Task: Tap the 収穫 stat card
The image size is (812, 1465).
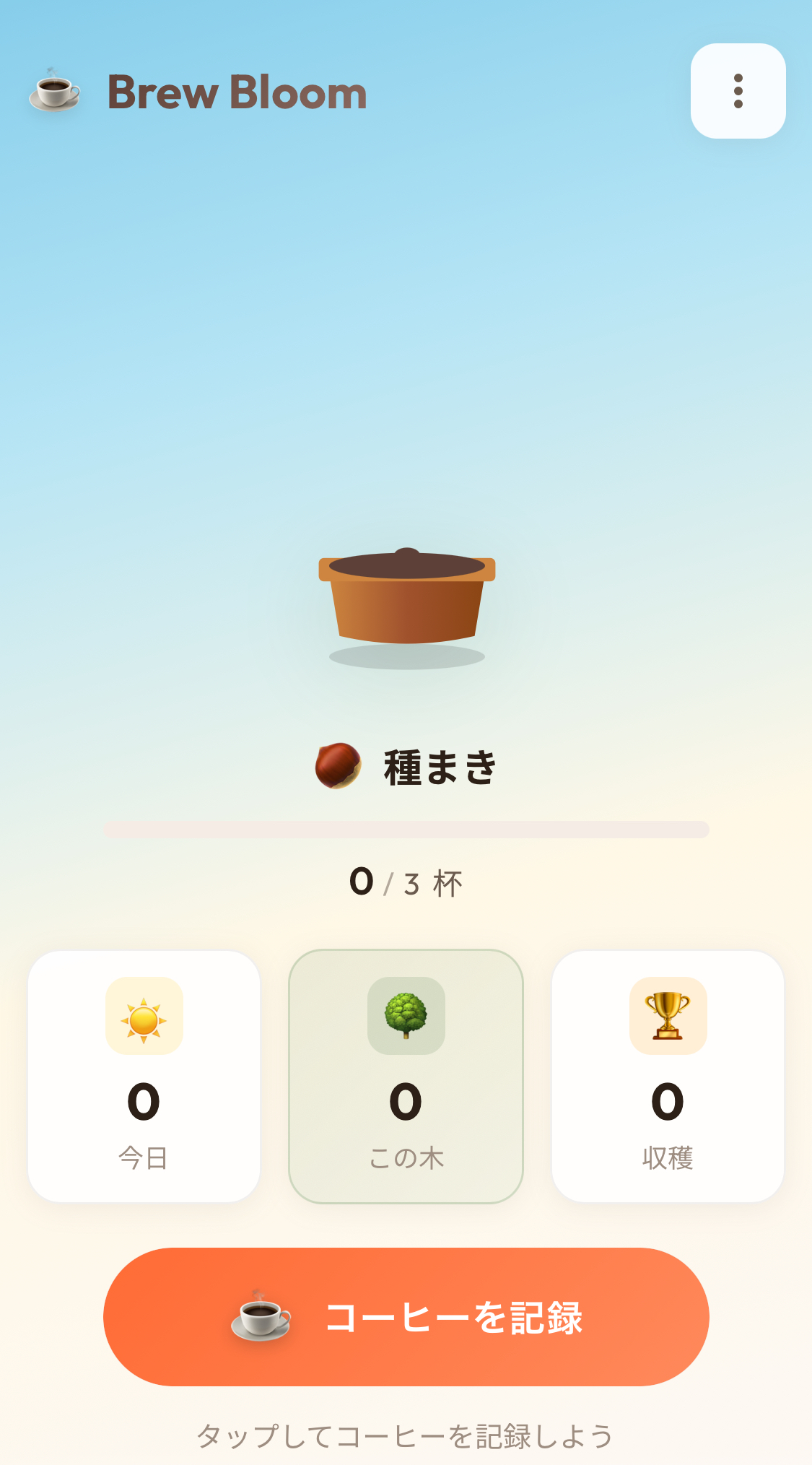Action: tap(668, 1076)
